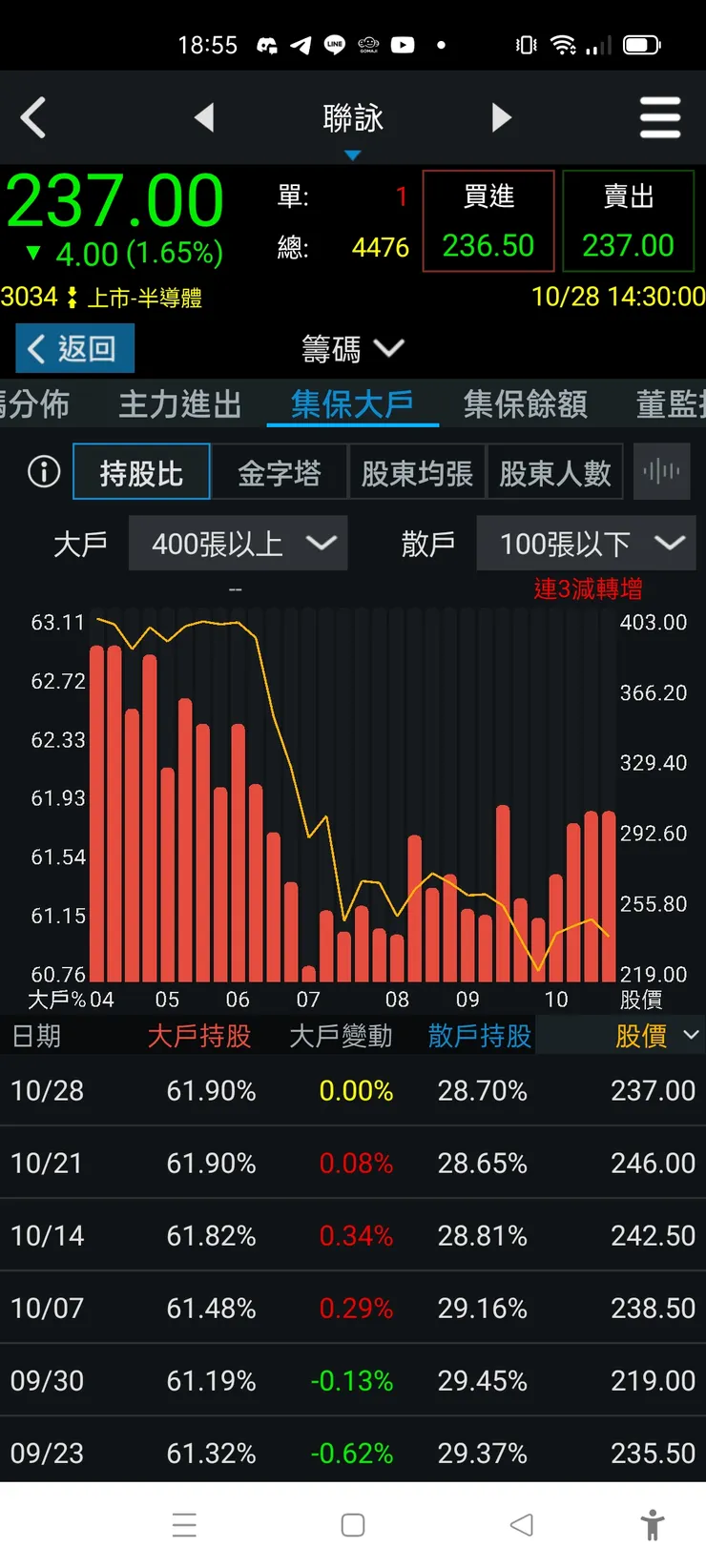Open the 100張以下 散戶 dropdown
Viewport: 706px width, 1568px height.
(585, 544)
